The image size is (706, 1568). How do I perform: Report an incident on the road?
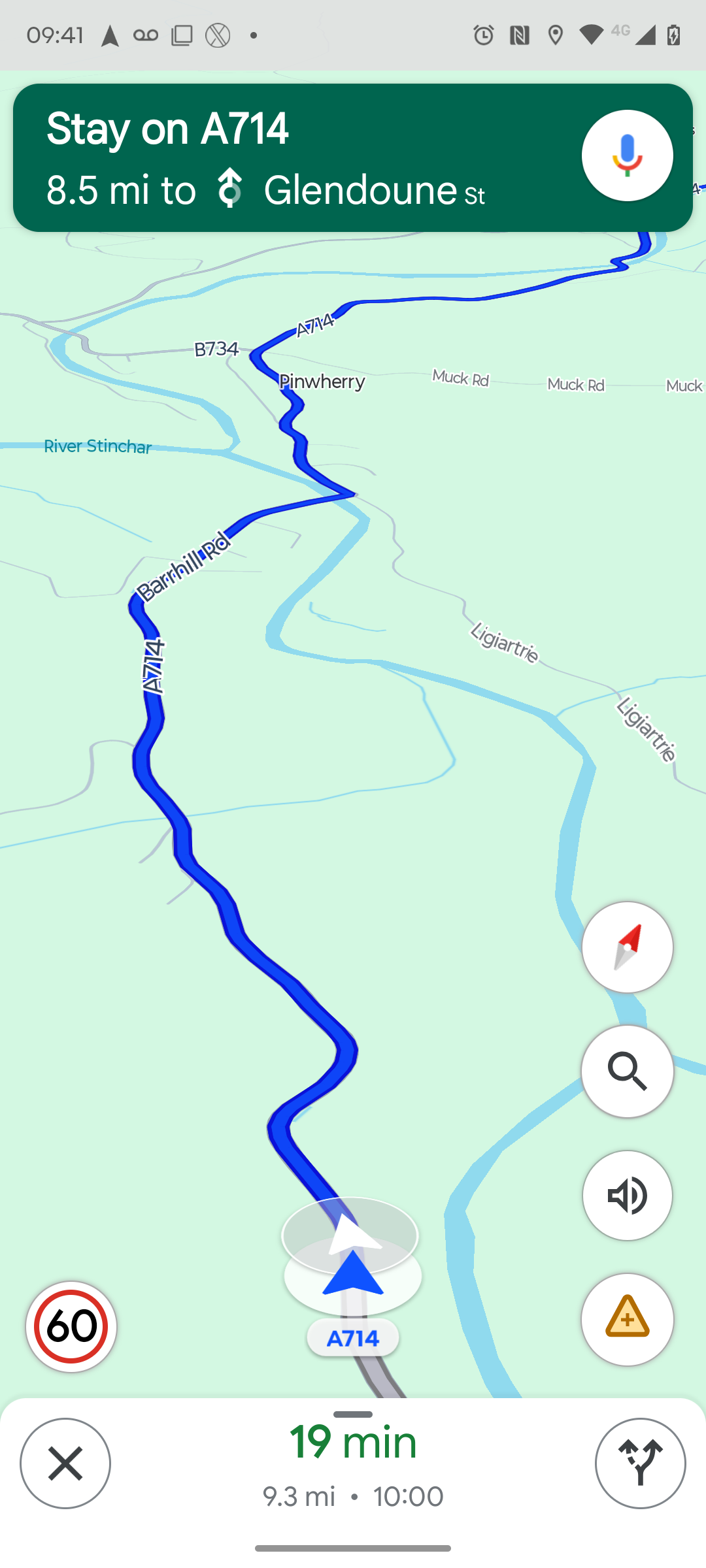click(627, 1320)
